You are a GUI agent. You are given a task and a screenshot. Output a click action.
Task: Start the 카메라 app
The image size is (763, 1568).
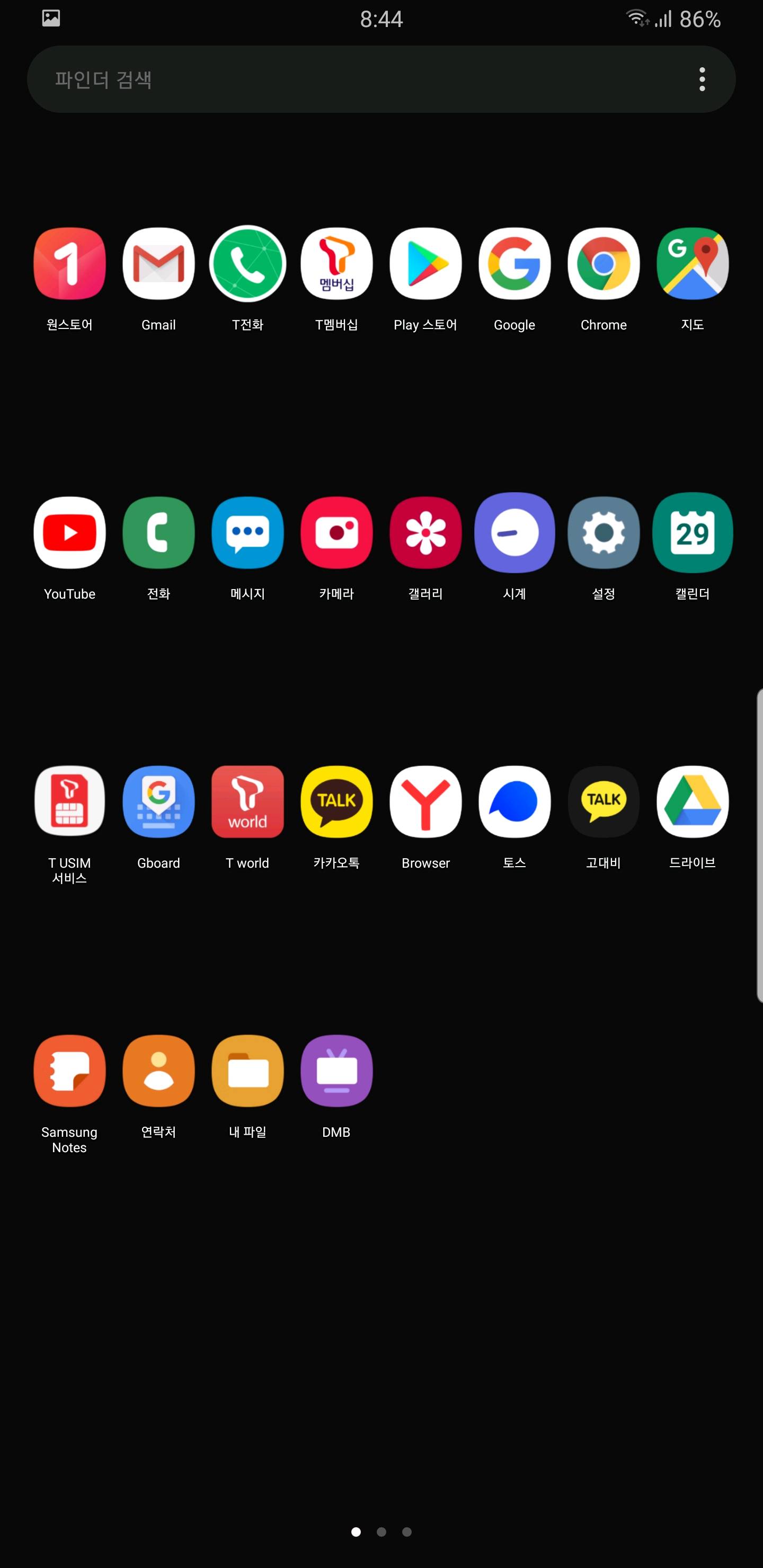(336, 533)
